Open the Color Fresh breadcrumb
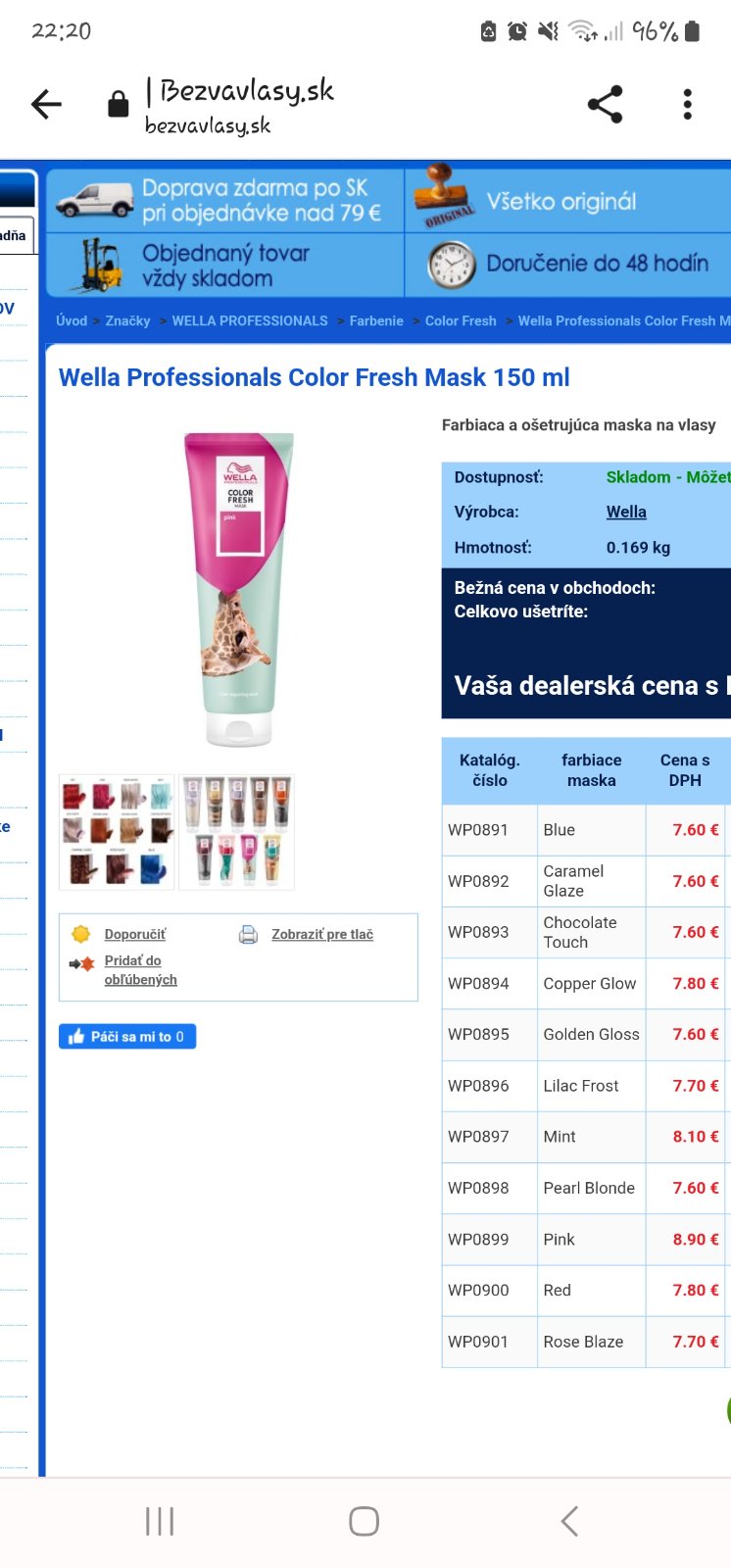 pos(461,320)
